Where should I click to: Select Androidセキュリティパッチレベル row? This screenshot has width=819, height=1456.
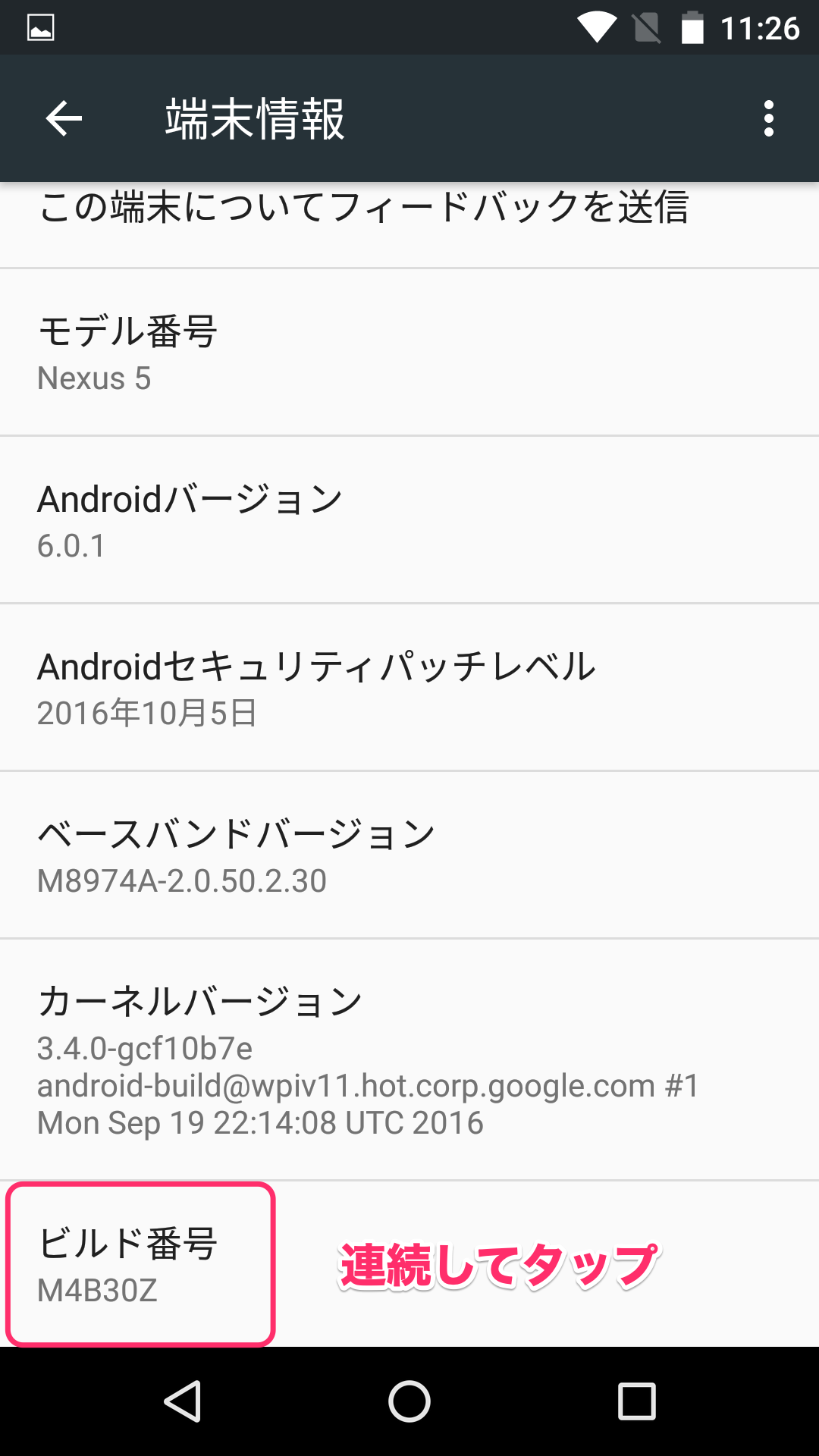409,689
